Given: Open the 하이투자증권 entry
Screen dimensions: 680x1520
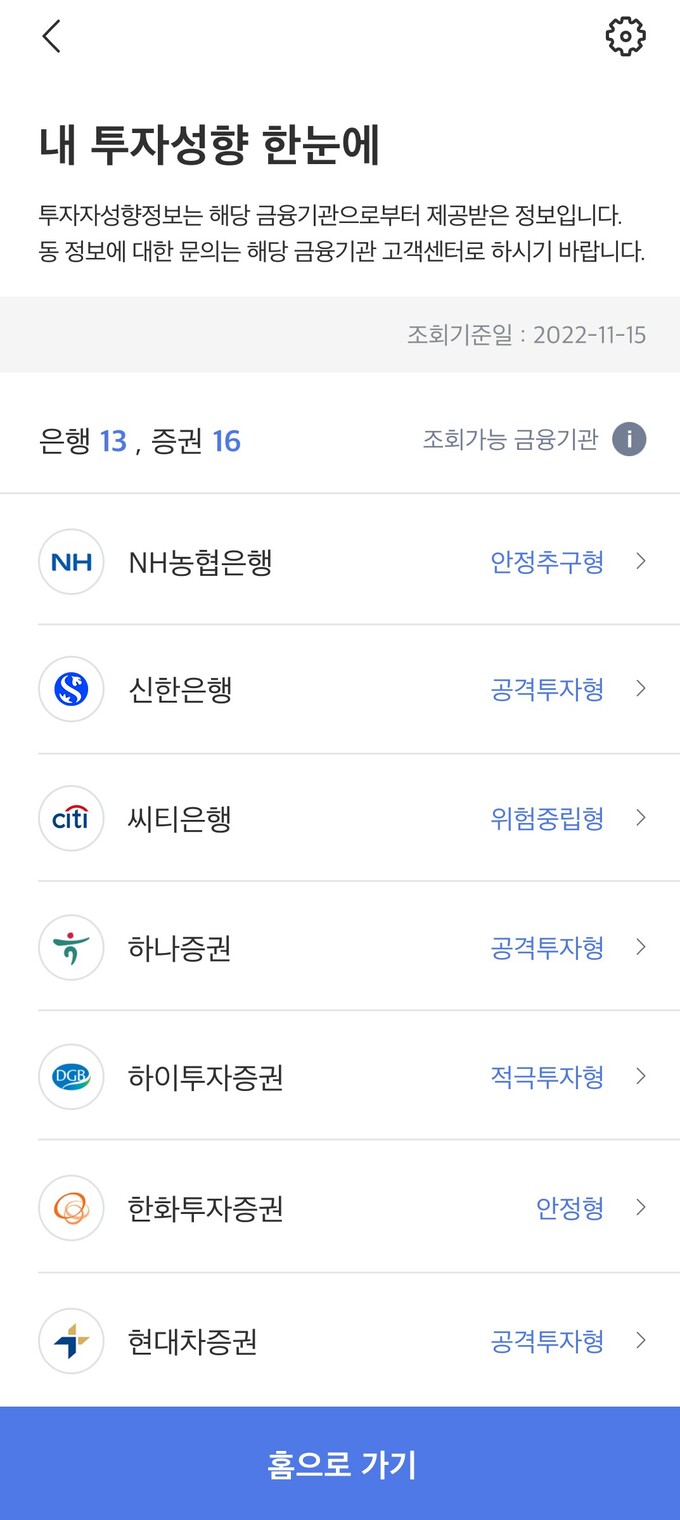Looking at the screenshot, I should click(340, 1076).
